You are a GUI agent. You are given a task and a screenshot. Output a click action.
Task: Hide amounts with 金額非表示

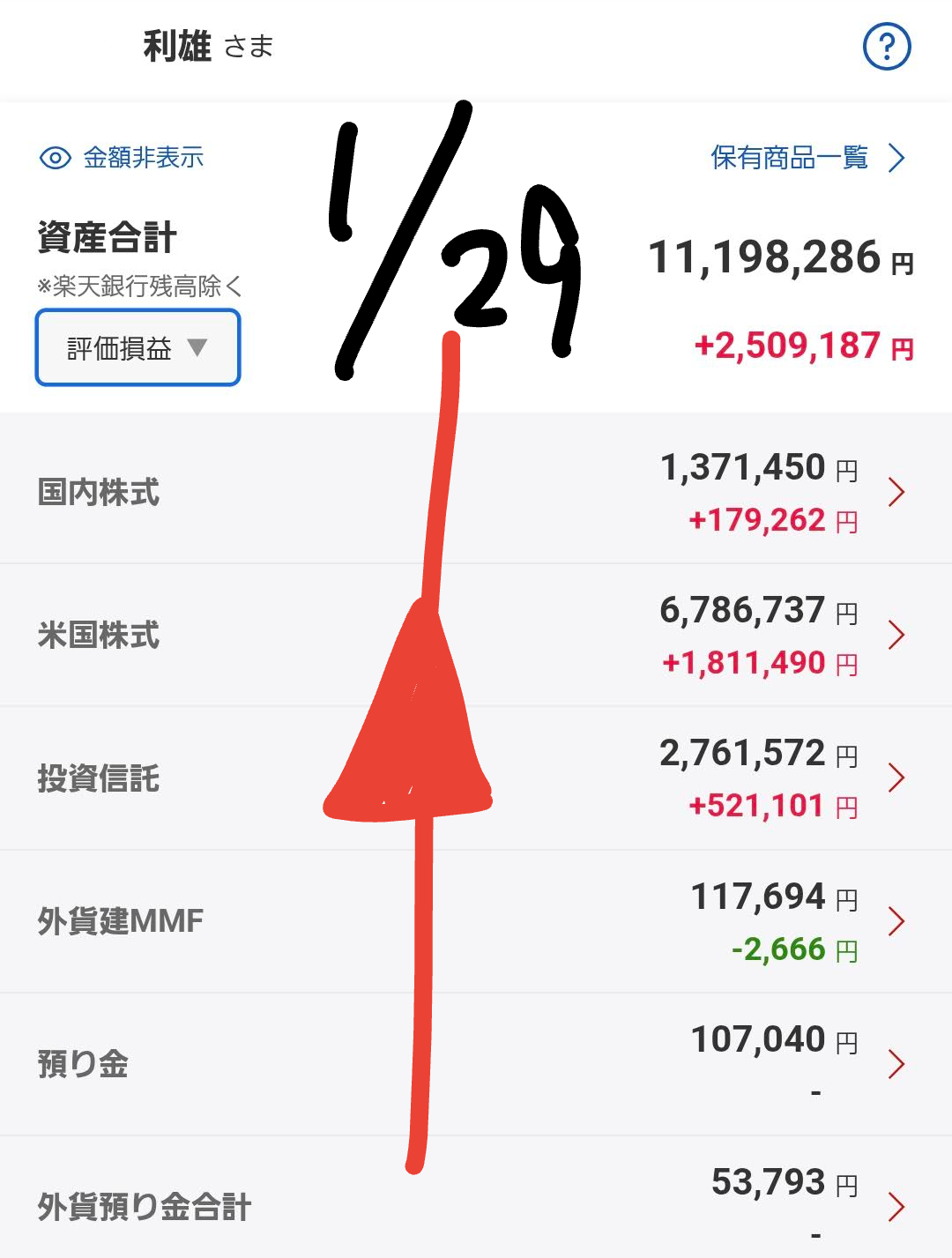[x=123, y=158]
